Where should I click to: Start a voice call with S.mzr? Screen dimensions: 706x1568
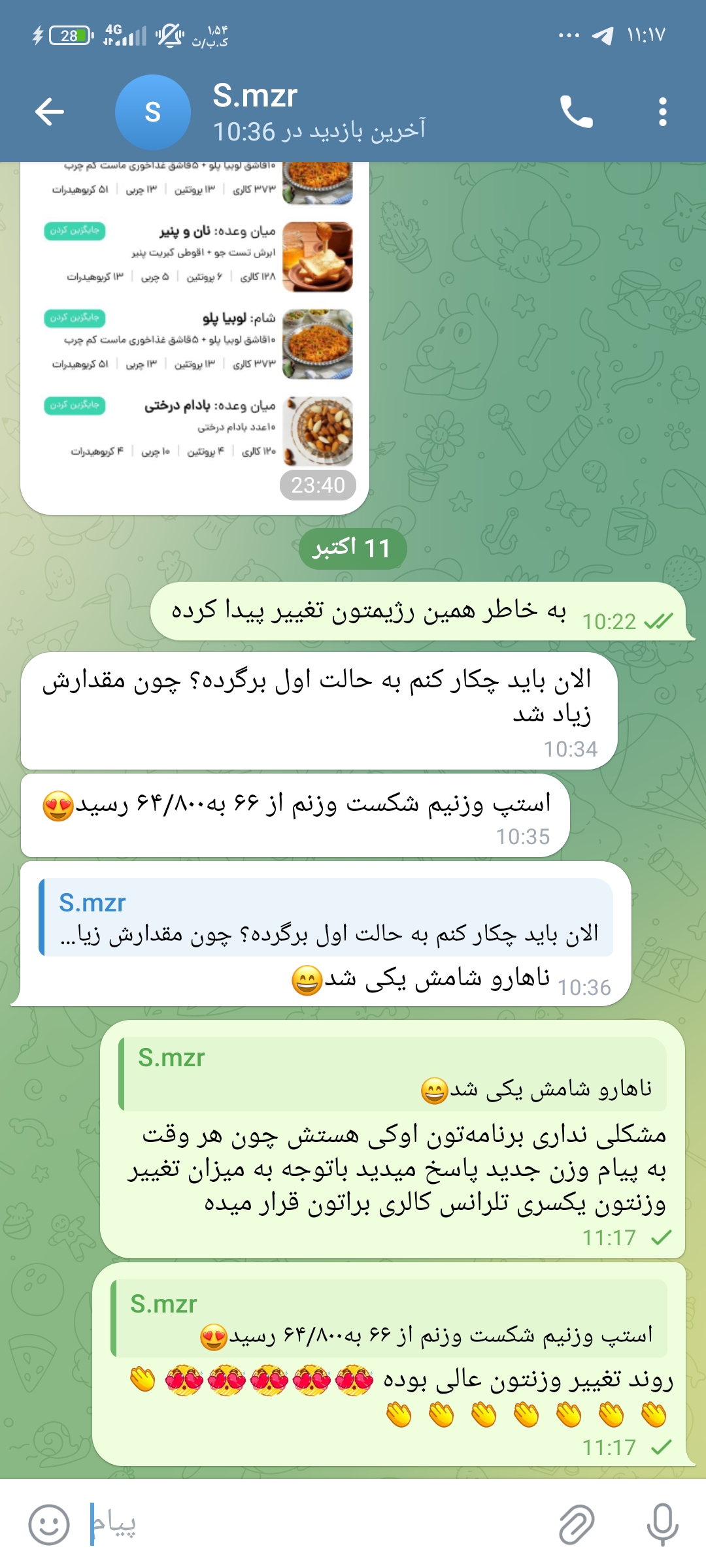click(576, 112)
